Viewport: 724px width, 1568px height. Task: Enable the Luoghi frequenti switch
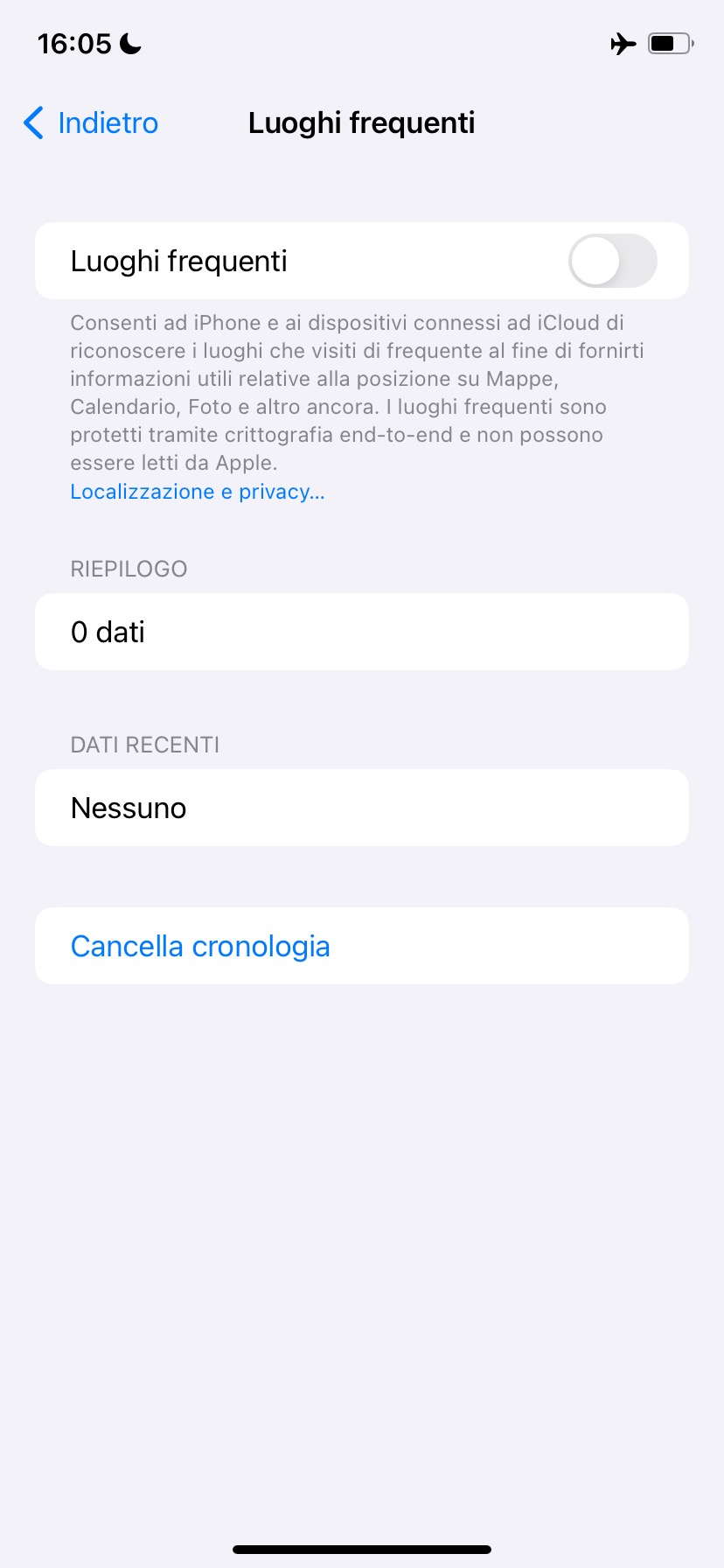612,261
